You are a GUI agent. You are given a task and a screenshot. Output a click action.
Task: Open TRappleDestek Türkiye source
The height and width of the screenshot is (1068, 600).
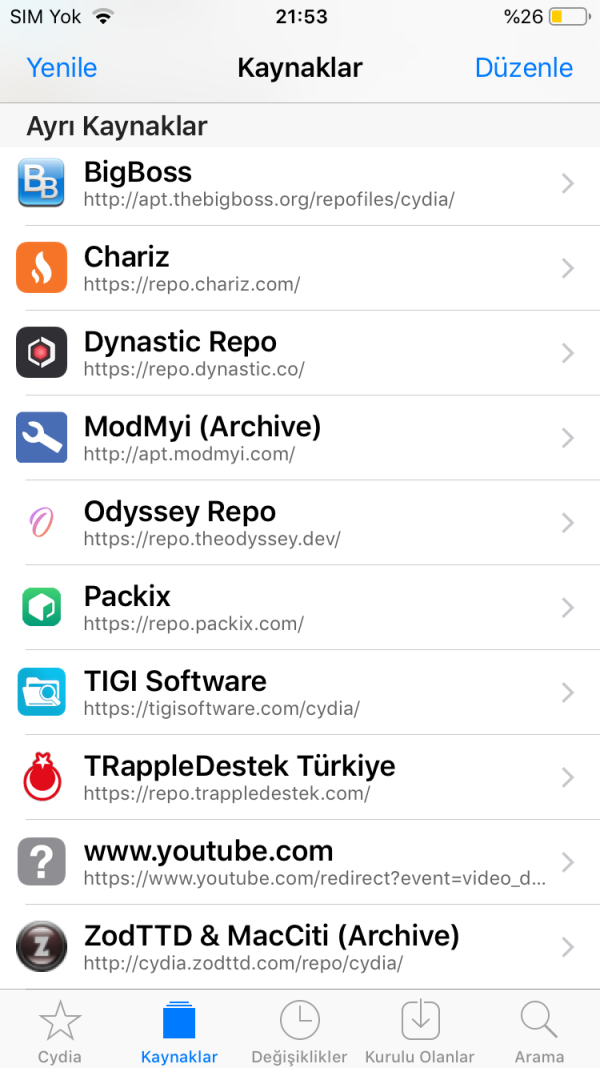[x=300, y=778]
